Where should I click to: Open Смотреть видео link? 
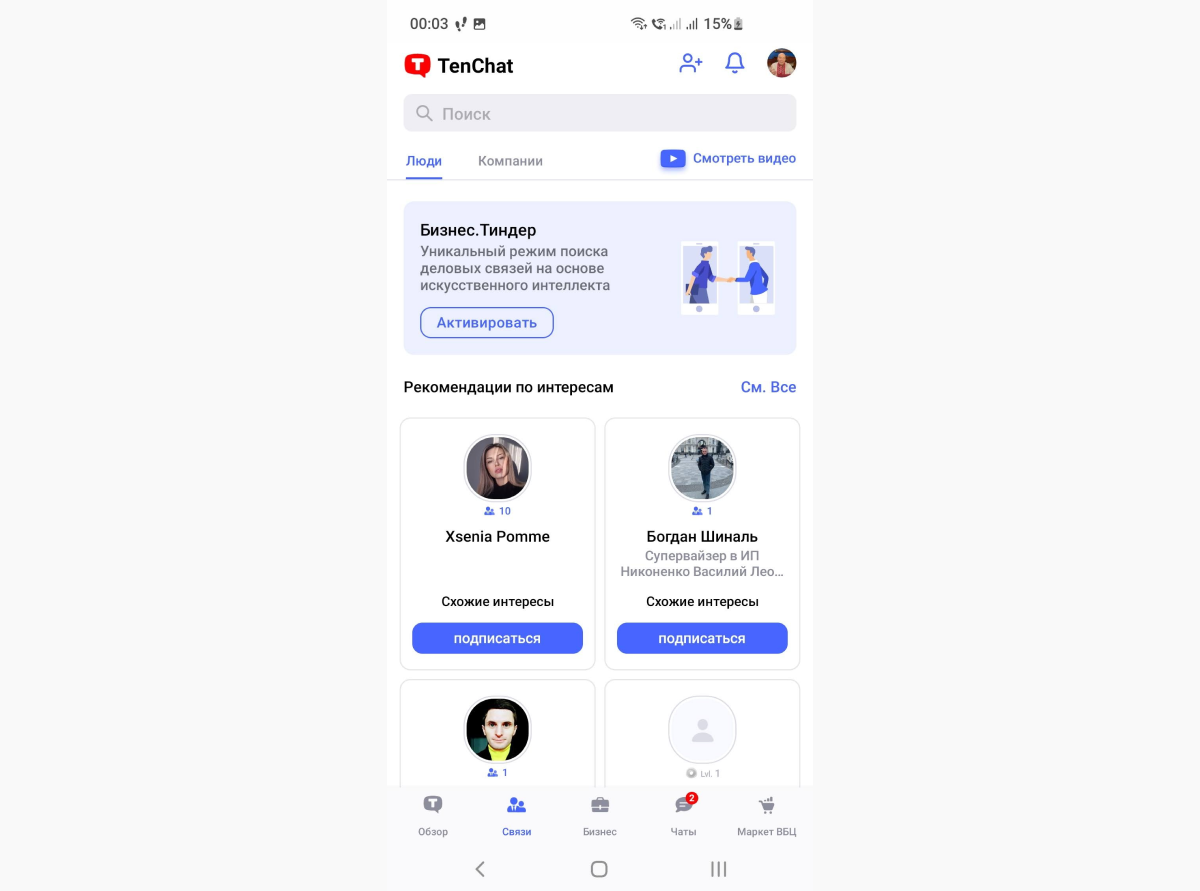729,158
